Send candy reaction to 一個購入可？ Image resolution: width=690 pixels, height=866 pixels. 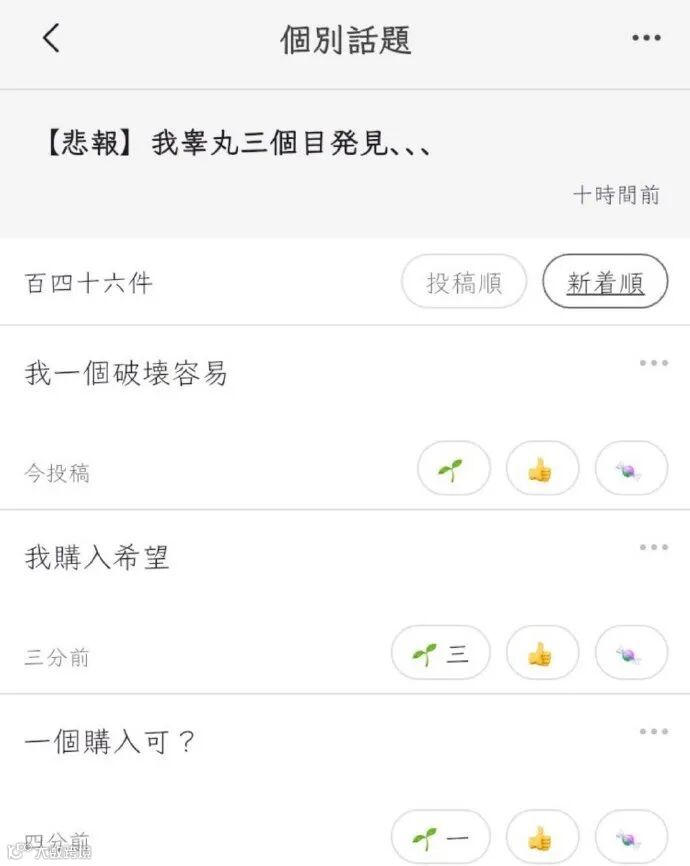tap(631, 838)
